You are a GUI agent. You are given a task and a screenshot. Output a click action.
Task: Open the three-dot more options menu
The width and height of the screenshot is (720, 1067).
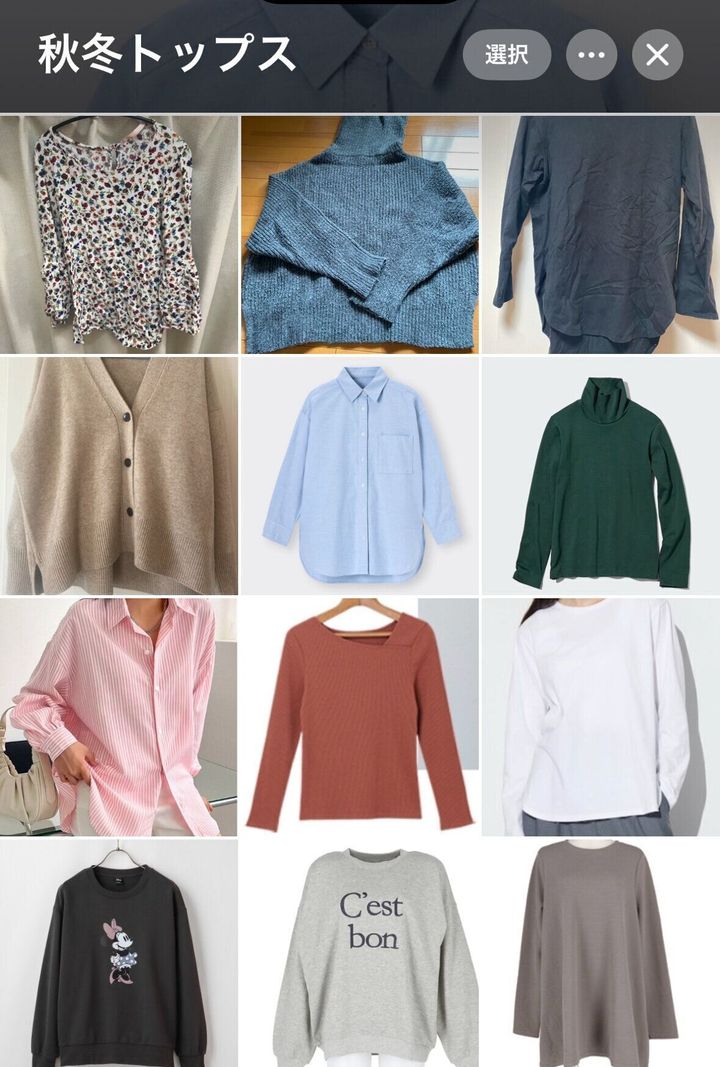point(591,55)
